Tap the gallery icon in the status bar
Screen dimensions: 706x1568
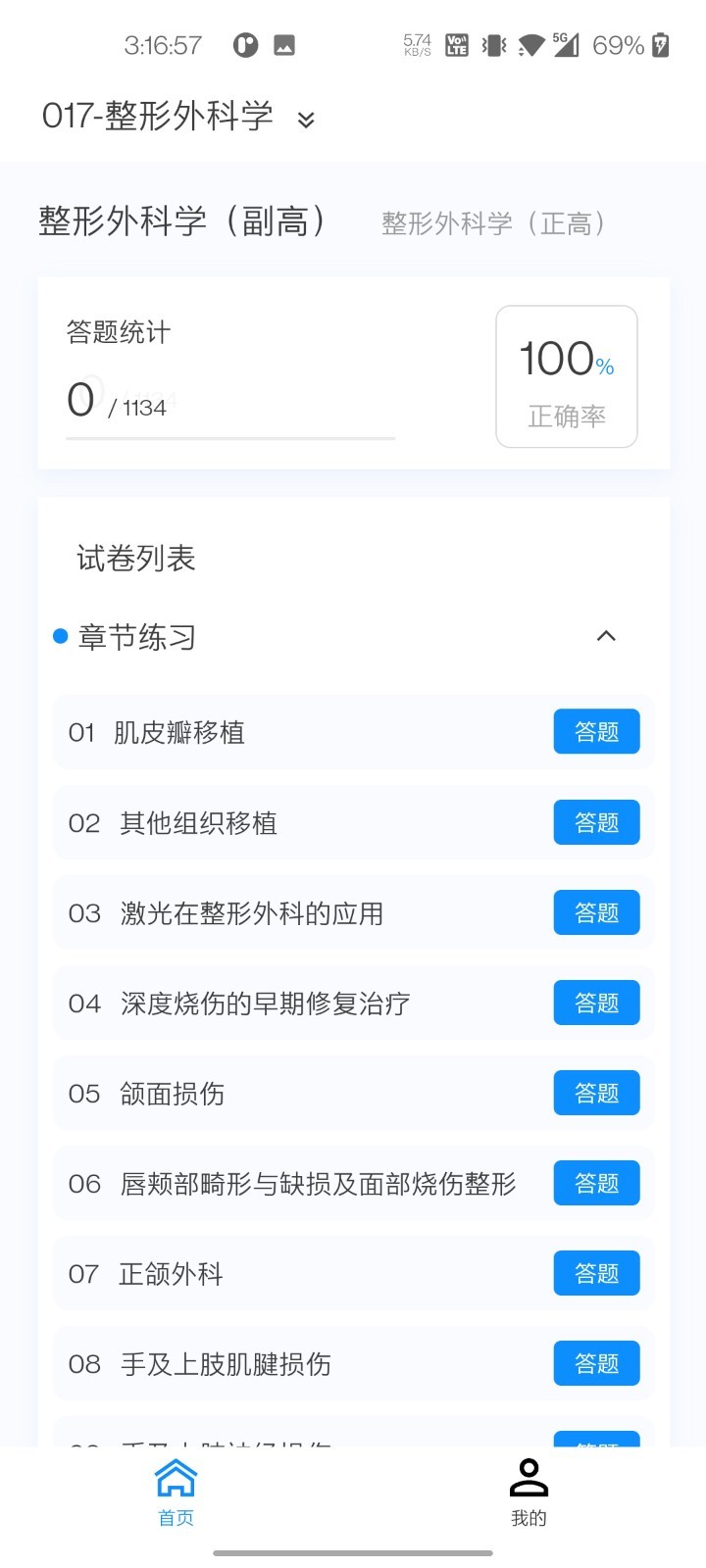click(x=283, y=44)
